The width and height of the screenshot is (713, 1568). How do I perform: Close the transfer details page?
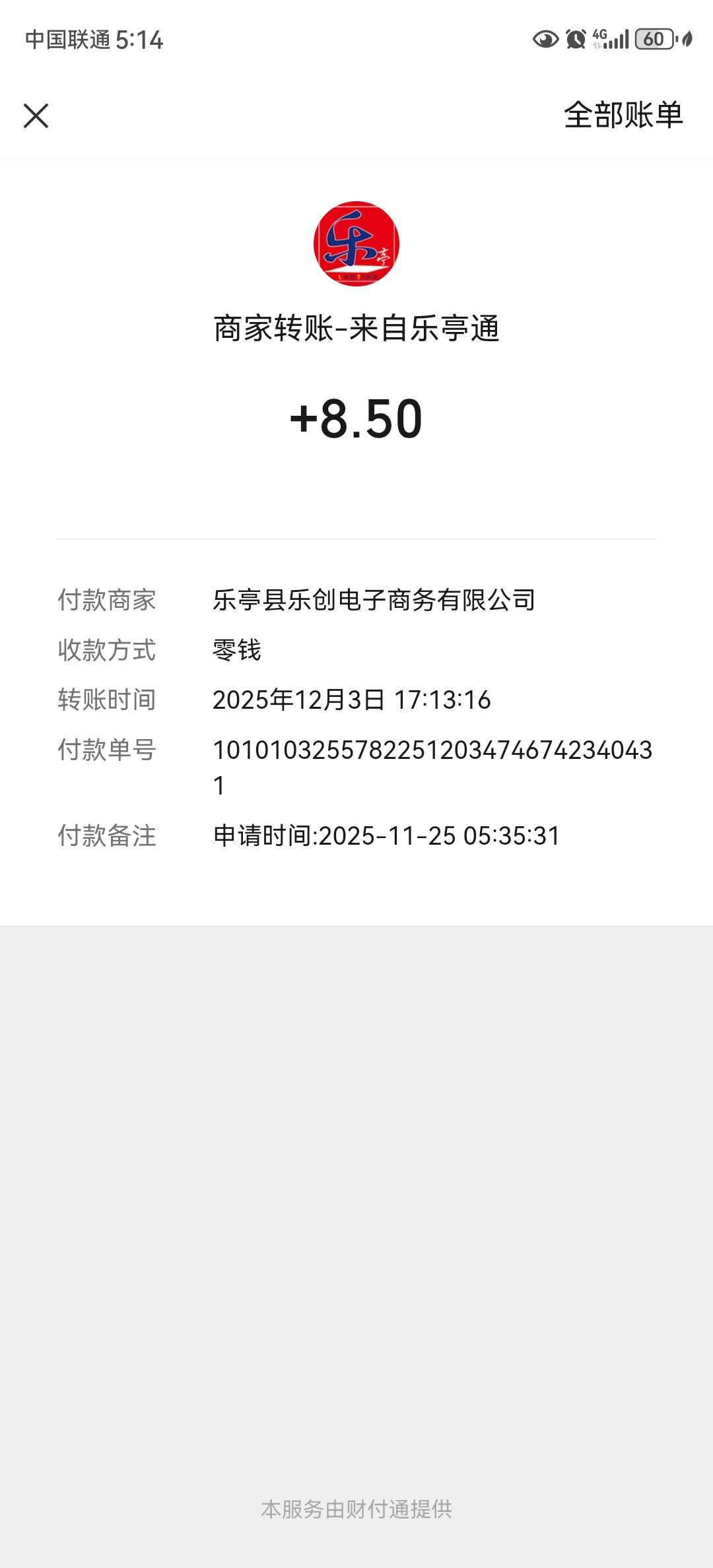(x=36, y=116)
